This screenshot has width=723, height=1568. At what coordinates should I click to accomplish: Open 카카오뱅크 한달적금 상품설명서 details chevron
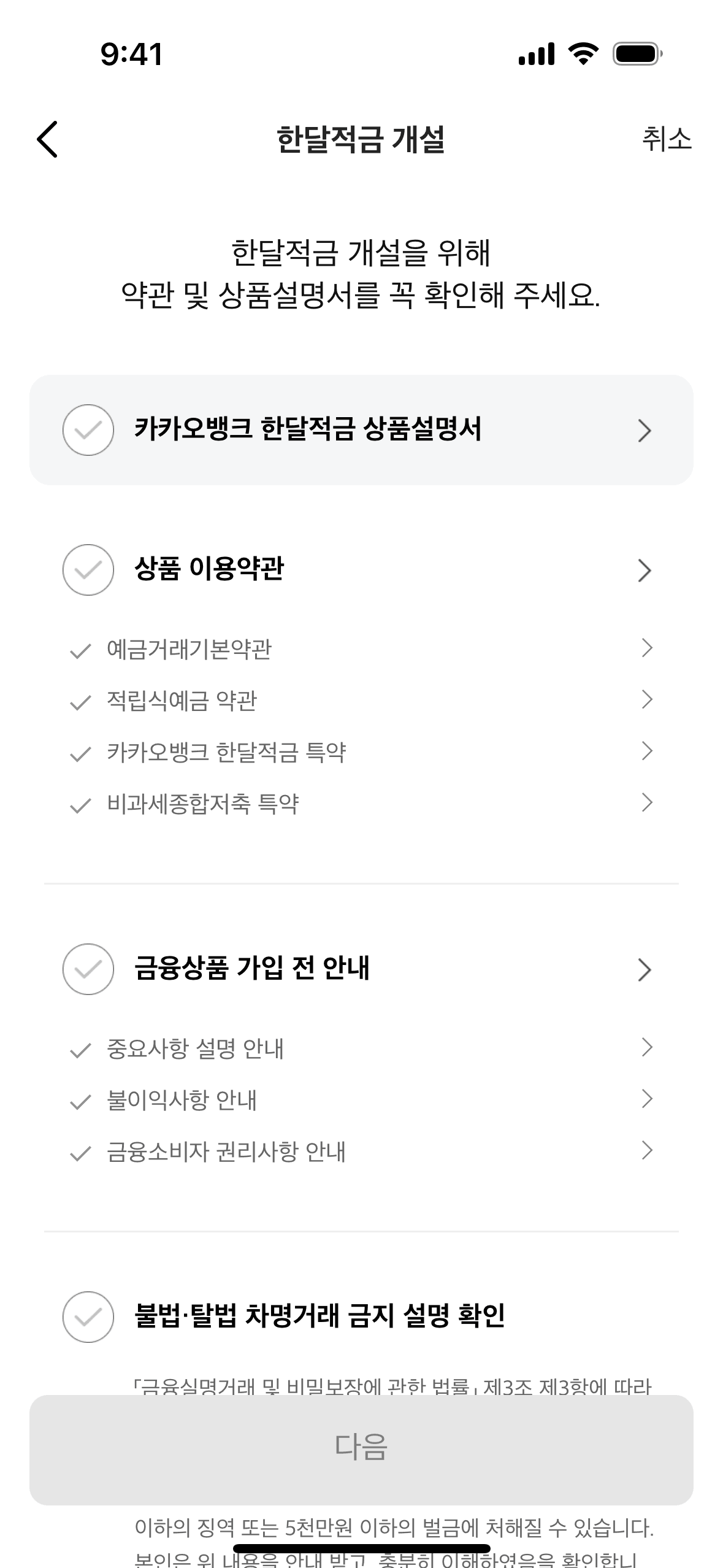click(x=644, y=431)
